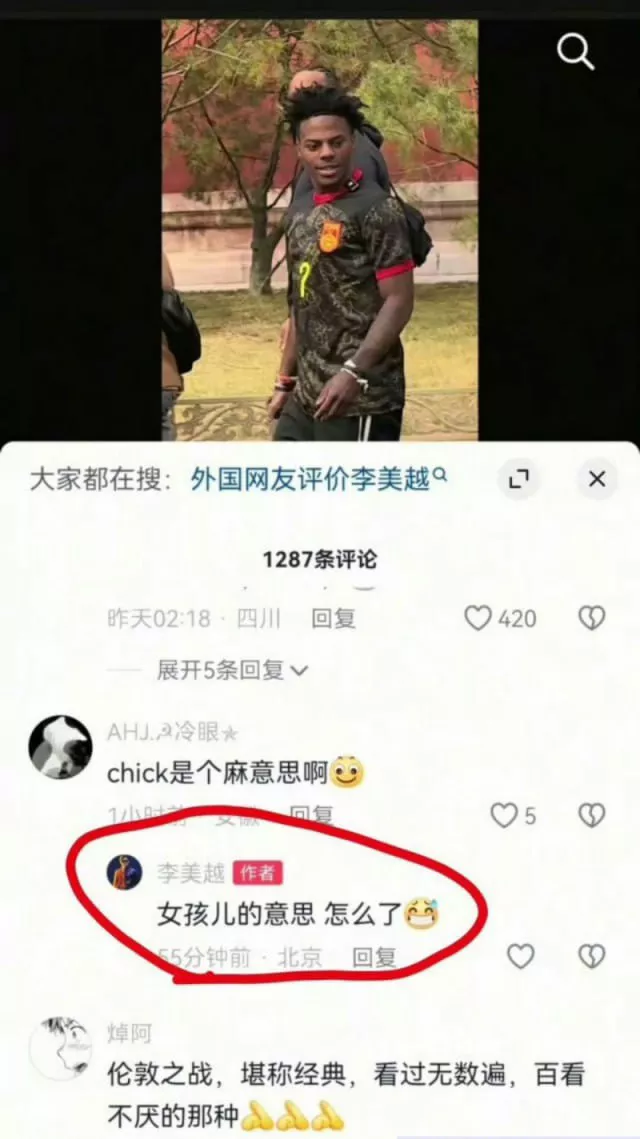Image resolution: width=640 pixels, height=1139 pixels.
Task: Reply to the Sichuan comment from yesterday
Action: point(333,619)
